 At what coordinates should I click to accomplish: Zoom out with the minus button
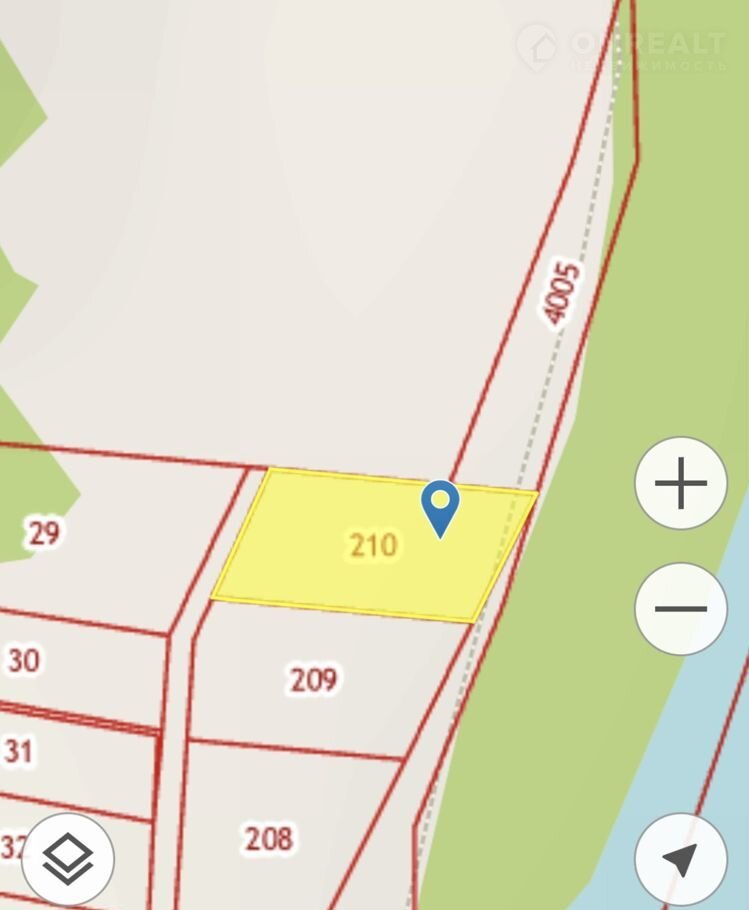click(x=681, y=608)
